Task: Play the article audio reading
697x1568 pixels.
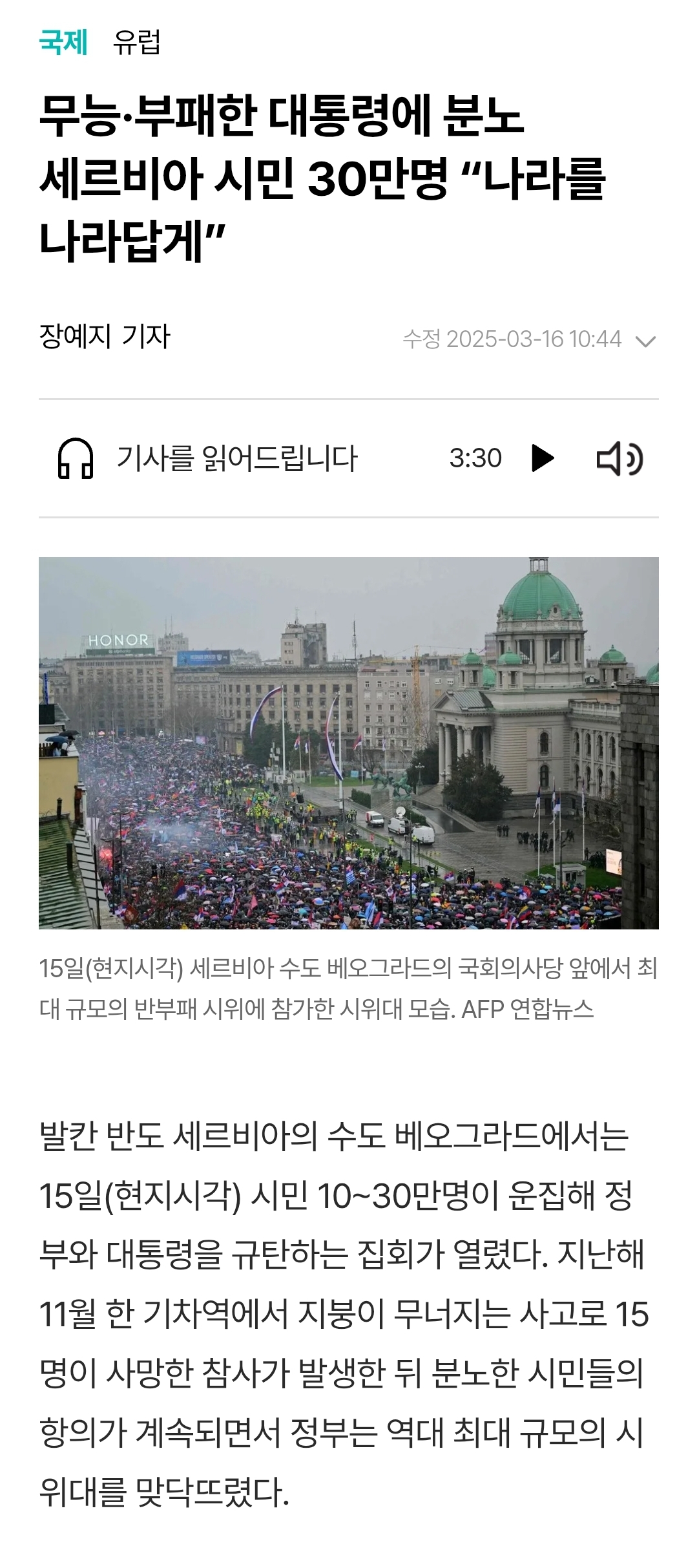Action: coord(542,458)
